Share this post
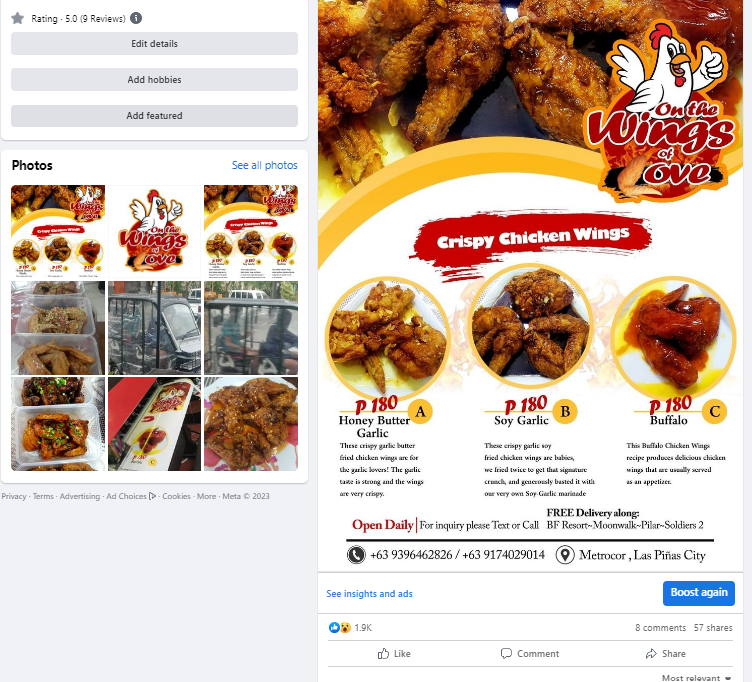 tap(665, 654)
